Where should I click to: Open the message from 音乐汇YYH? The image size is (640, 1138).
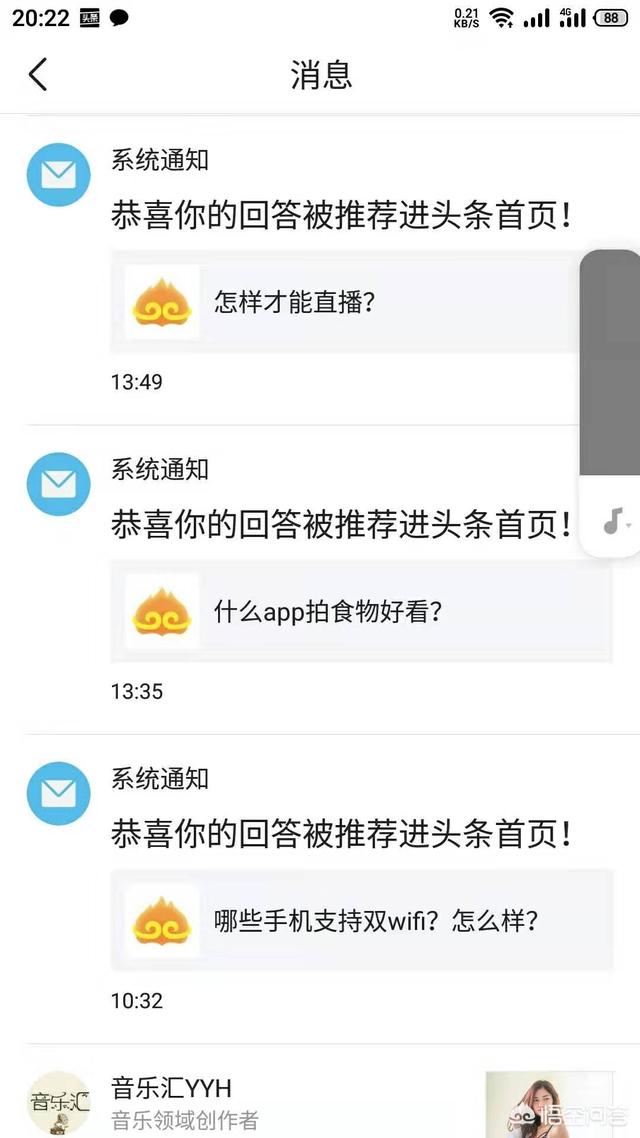coord(250,1100)
